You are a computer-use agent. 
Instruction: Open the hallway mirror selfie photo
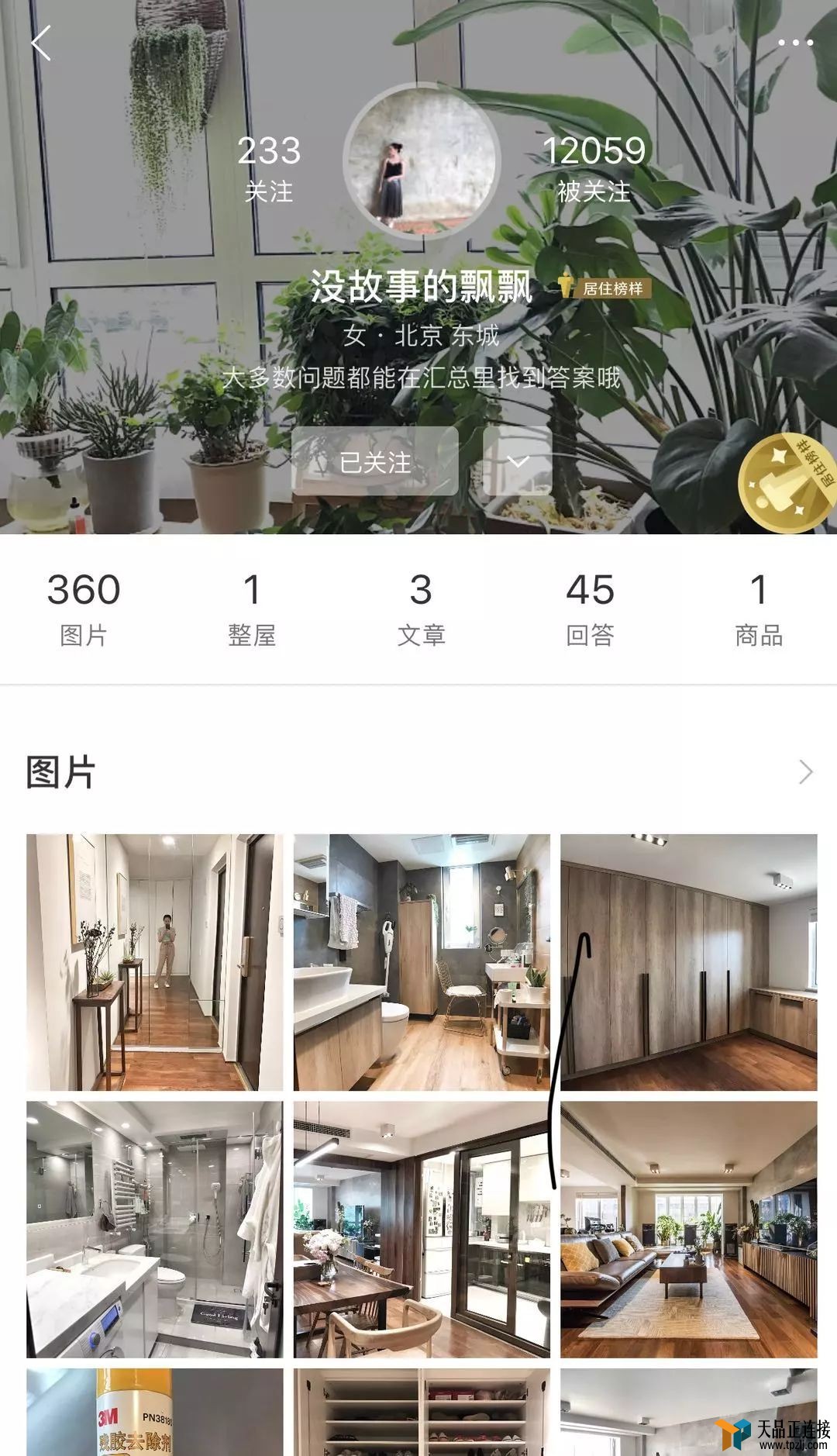(154, 962)
